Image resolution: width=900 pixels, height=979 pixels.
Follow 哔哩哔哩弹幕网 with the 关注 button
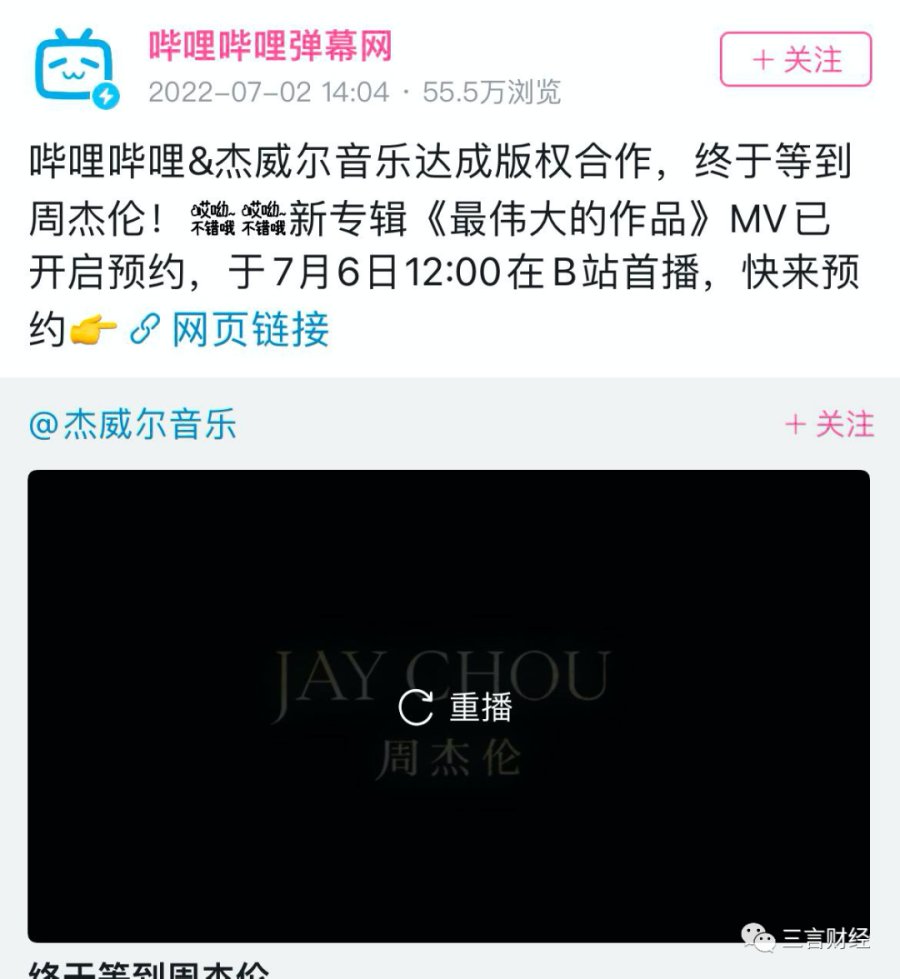pos(795,59)
